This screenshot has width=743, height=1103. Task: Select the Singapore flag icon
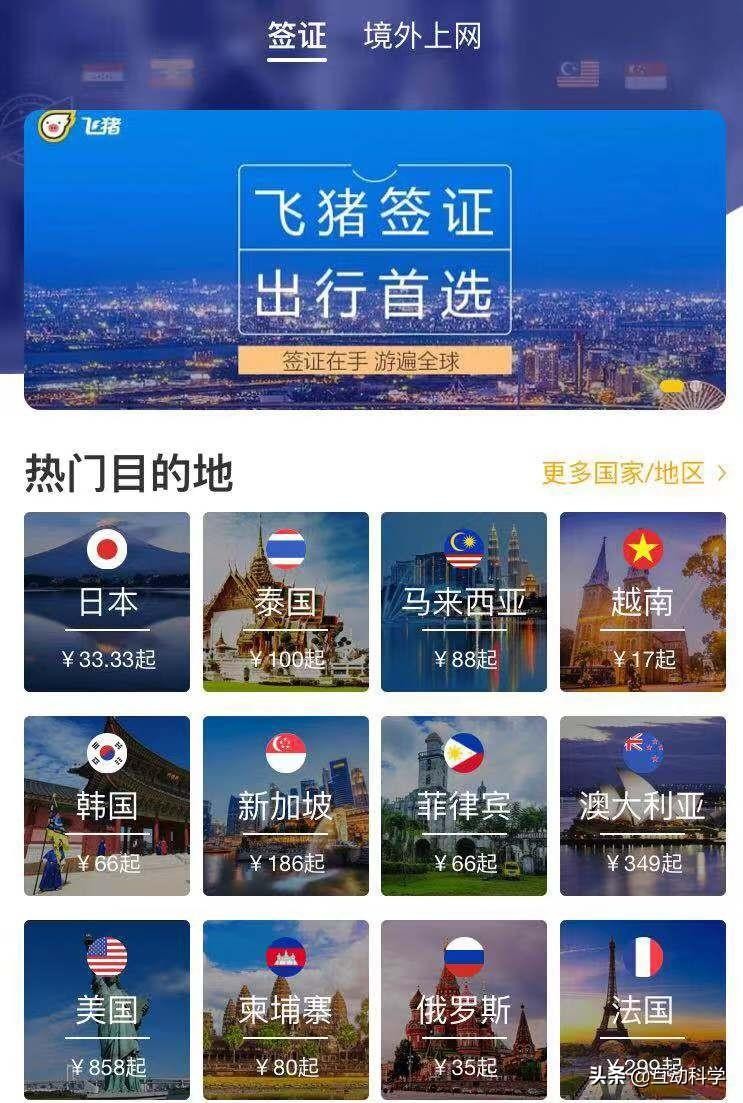(x=284, y=753)
